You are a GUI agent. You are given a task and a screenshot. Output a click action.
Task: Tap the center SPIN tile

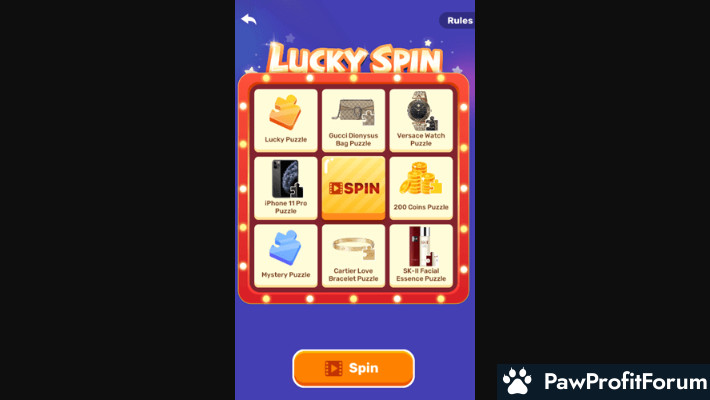[x=353, y=187]
